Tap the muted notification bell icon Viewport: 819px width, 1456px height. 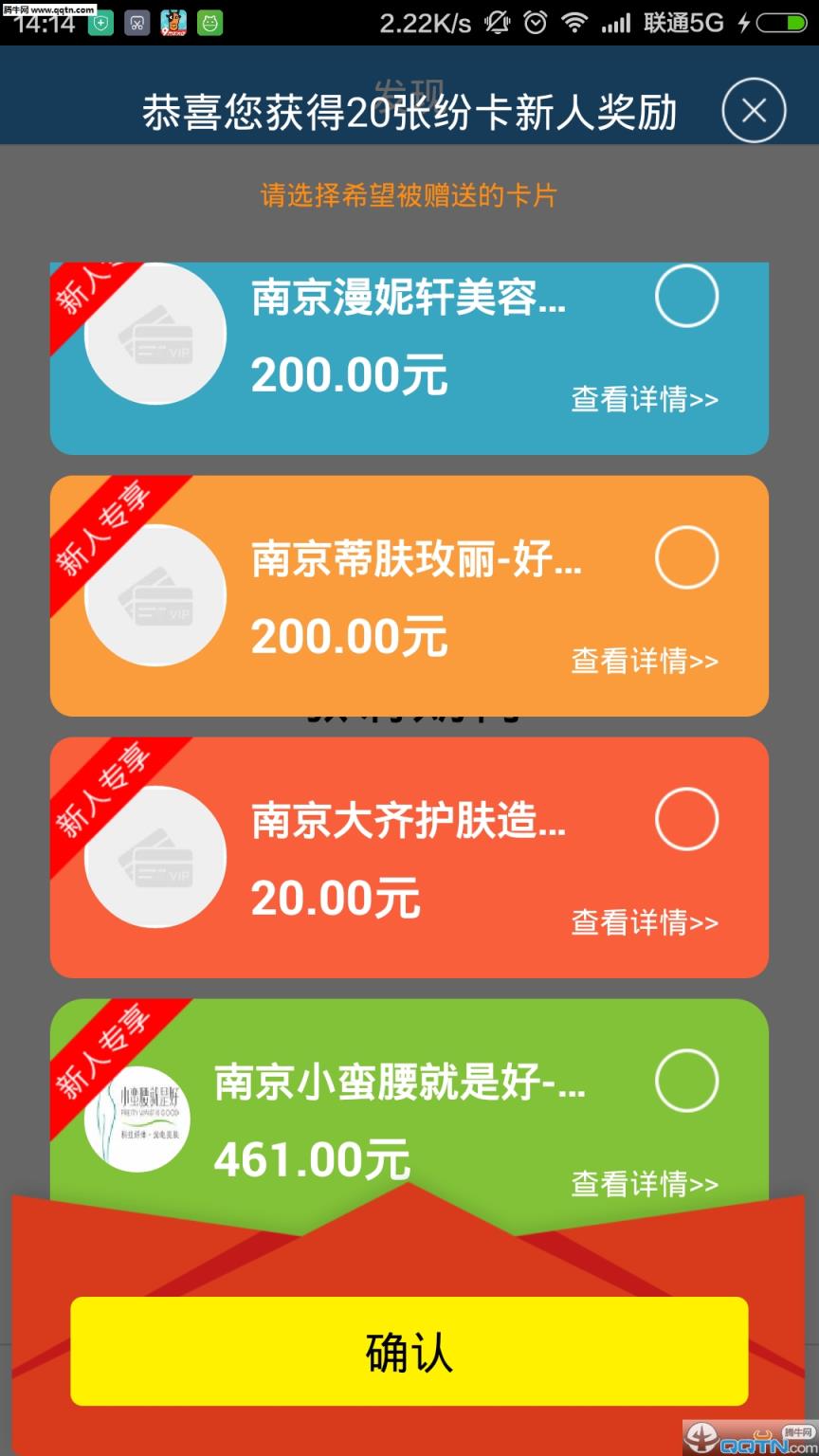pos(497,21)
